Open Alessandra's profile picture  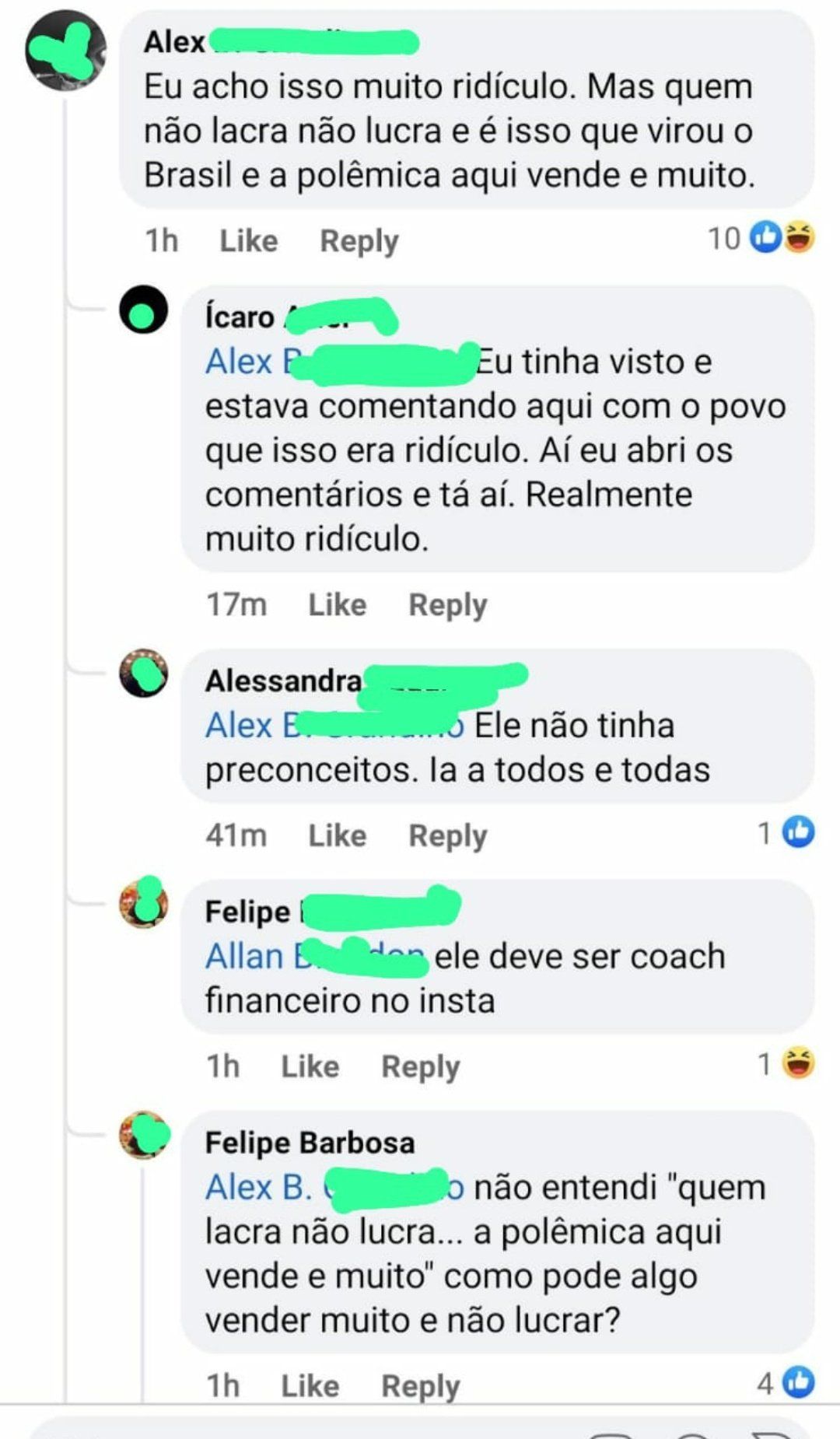[x=143, y=674]
